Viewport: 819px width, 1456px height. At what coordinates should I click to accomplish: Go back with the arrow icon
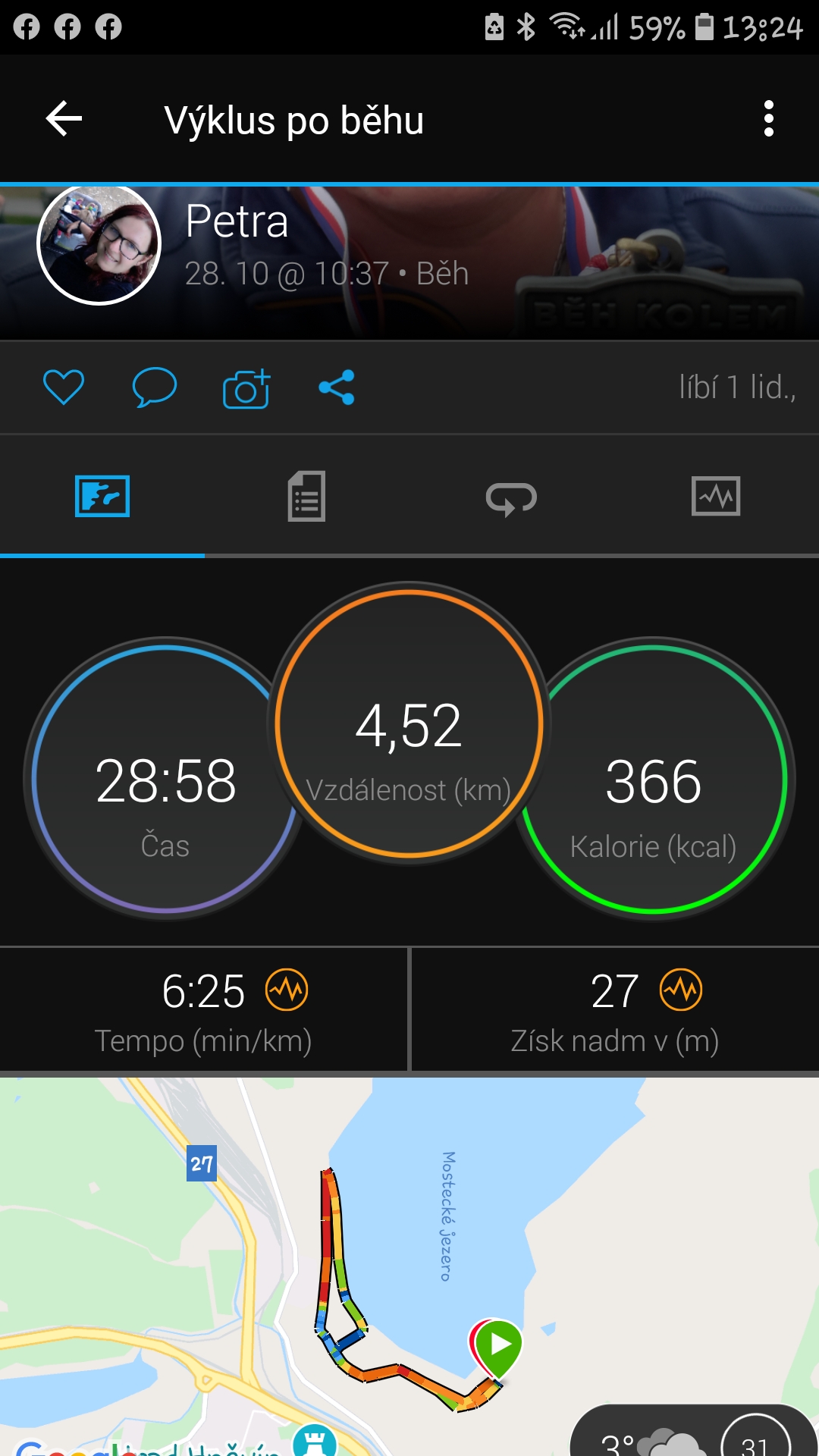[64, 119]
